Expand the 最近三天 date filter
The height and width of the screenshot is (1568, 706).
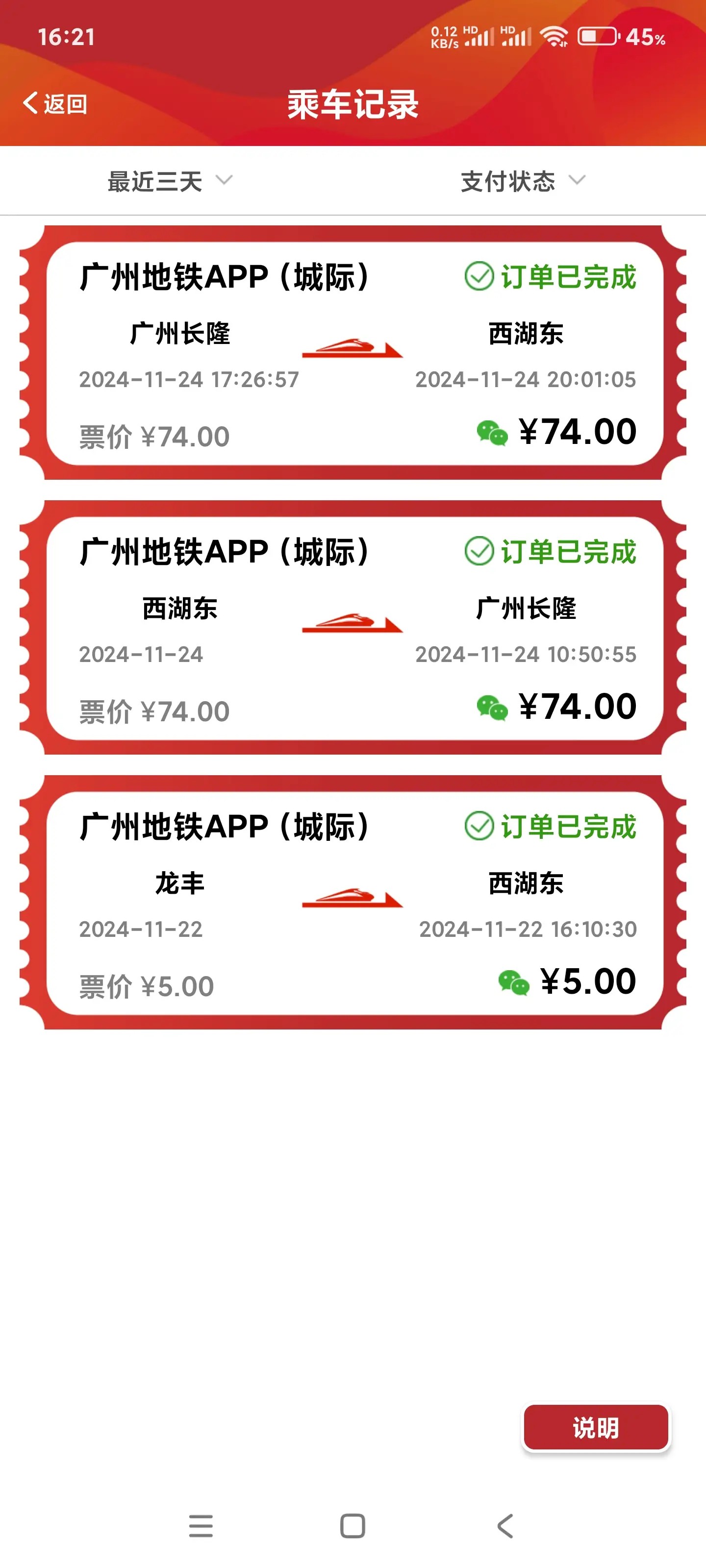[x=169, y=181]
